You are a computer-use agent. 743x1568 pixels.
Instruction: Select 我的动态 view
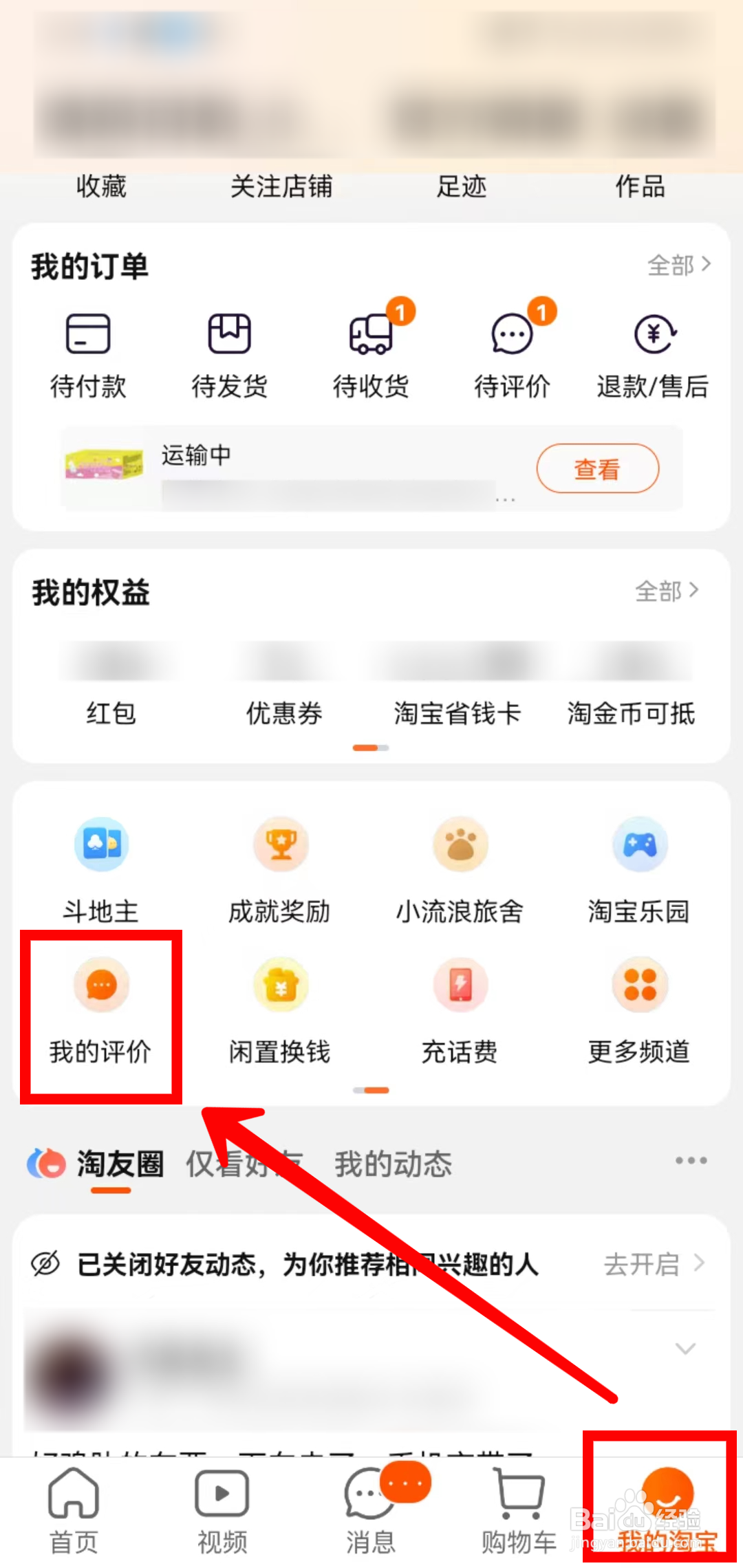392,1164
